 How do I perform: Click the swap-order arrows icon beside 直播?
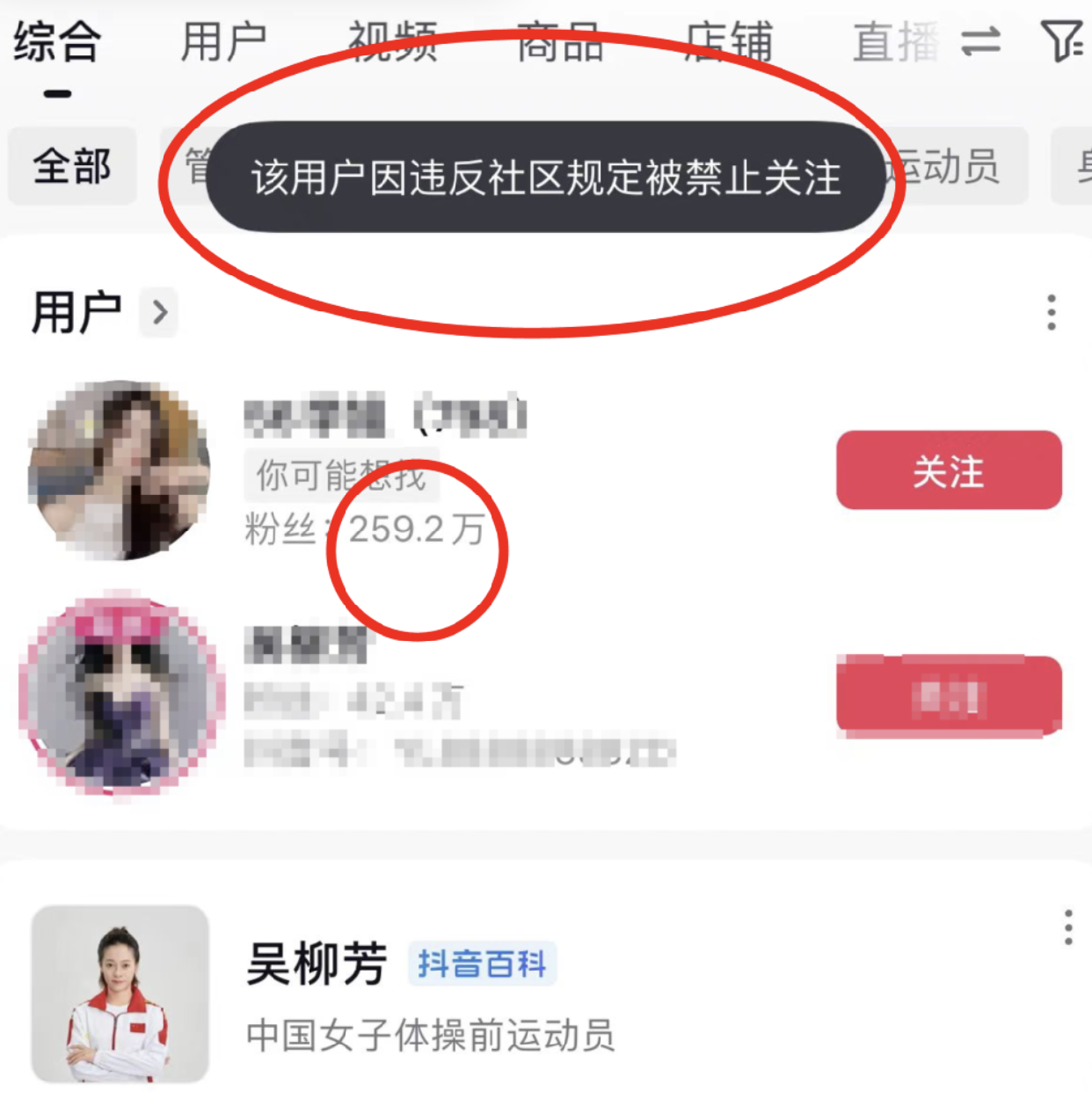[x=983, y=42]
